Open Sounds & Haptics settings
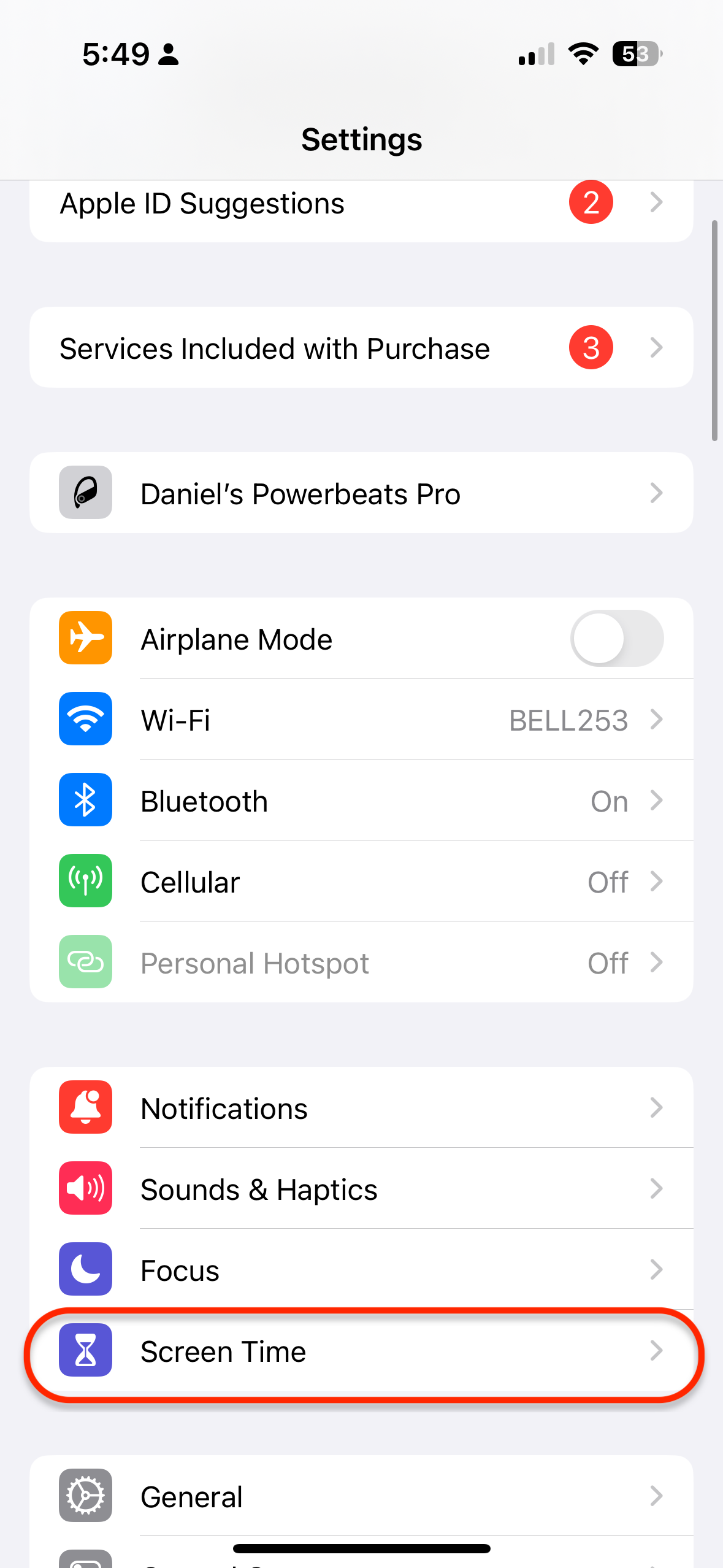This screenshot has width=723, height=1568. tap(361, 1188)
